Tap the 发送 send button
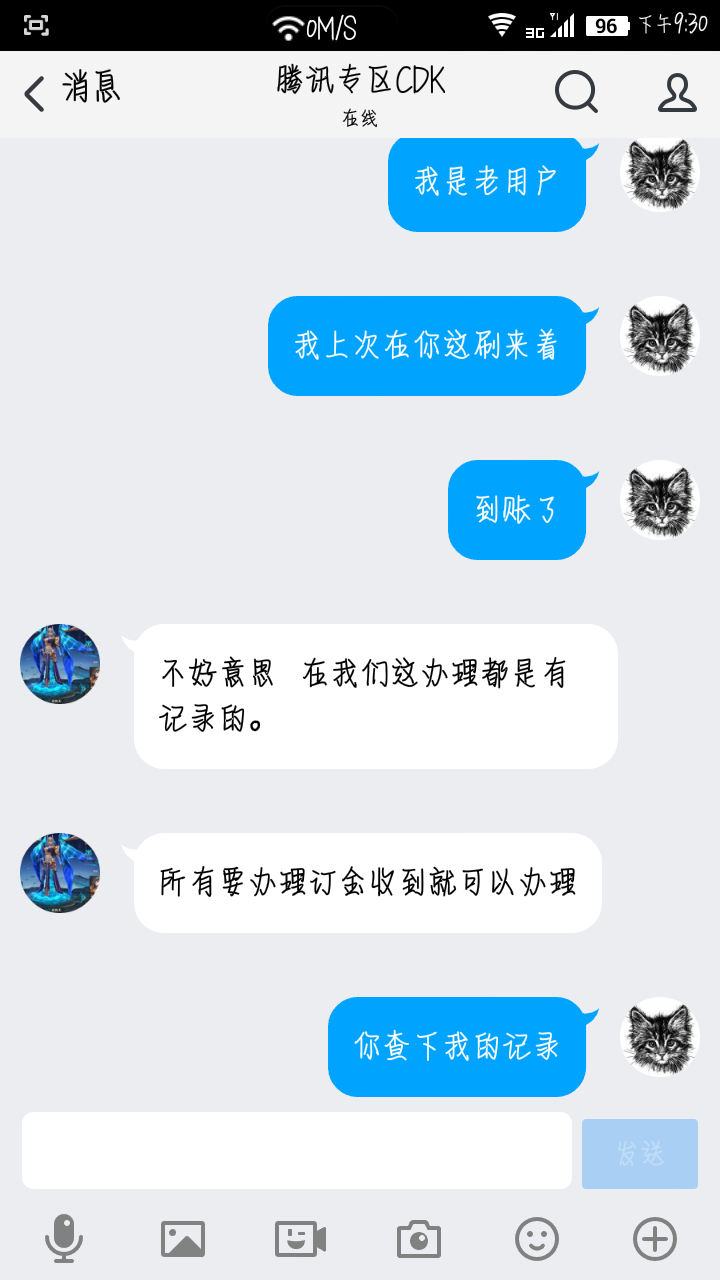This screenshot has height=1280, width=720. click(640, 1153)
